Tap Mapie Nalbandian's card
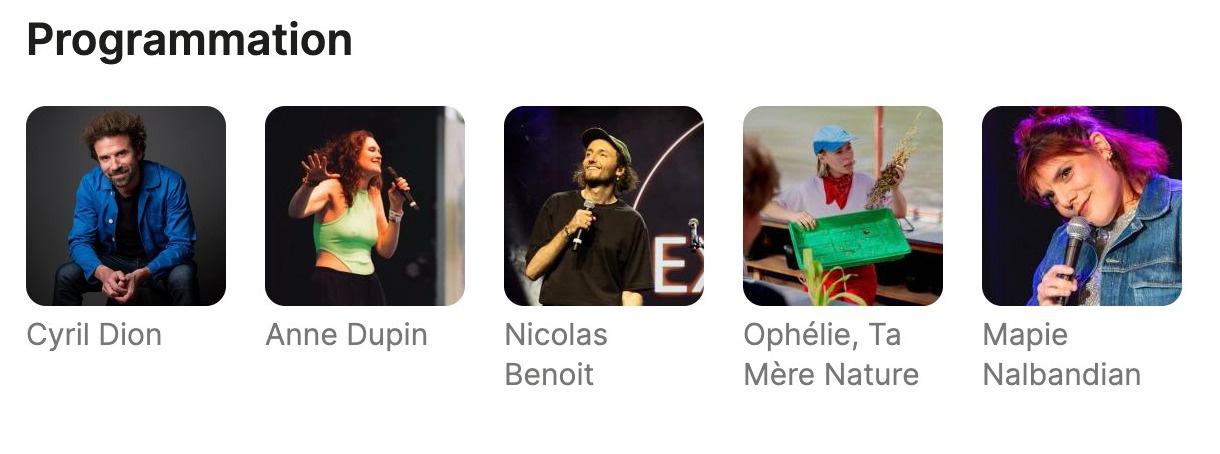 click(1081, 206)
